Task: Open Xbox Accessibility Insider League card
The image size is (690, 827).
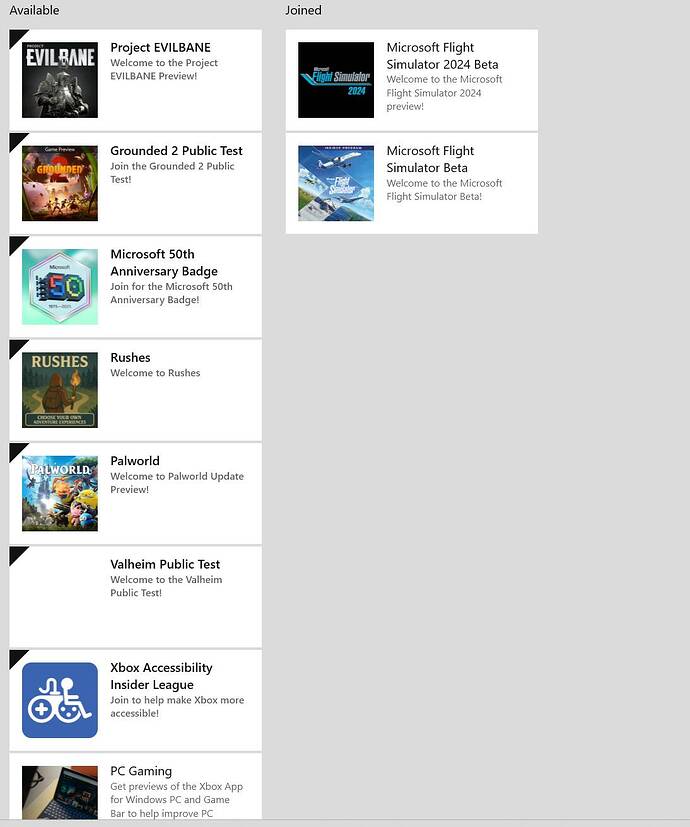Action: pyautogui.click(x=135, y=700)
